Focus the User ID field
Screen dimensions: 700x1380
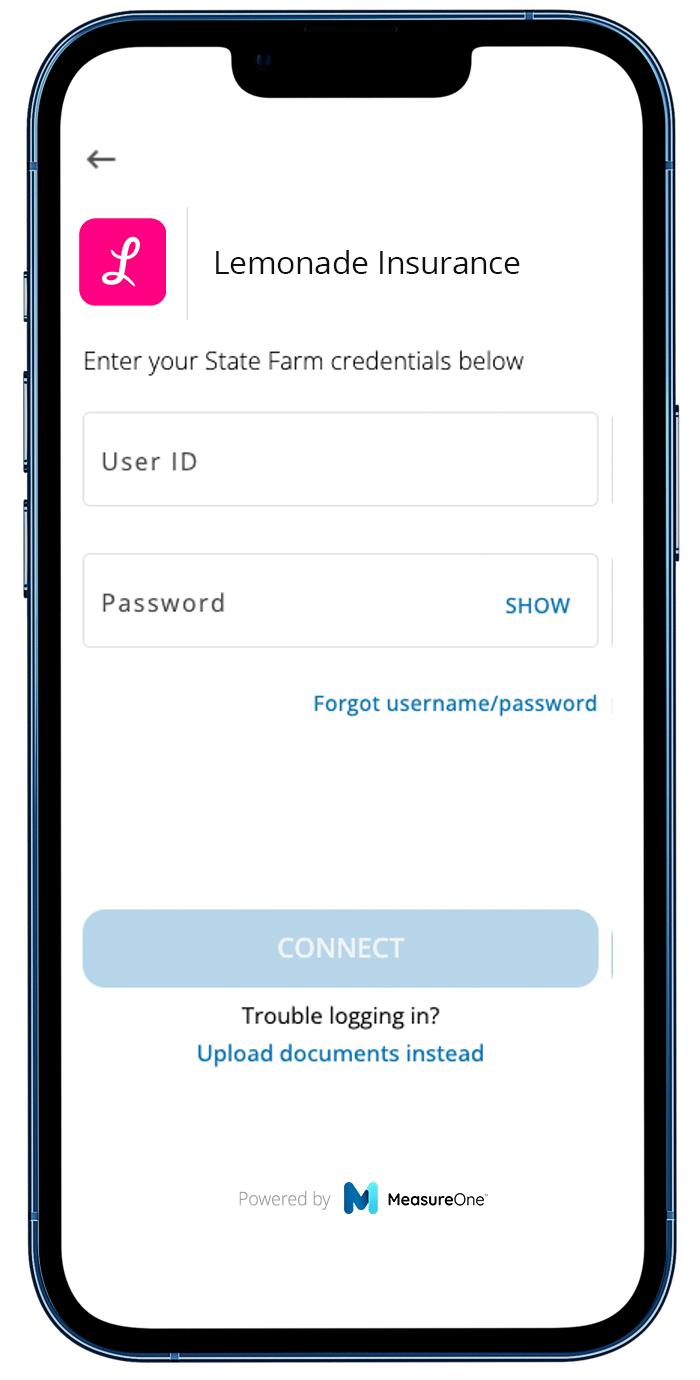tap(340, 460)
